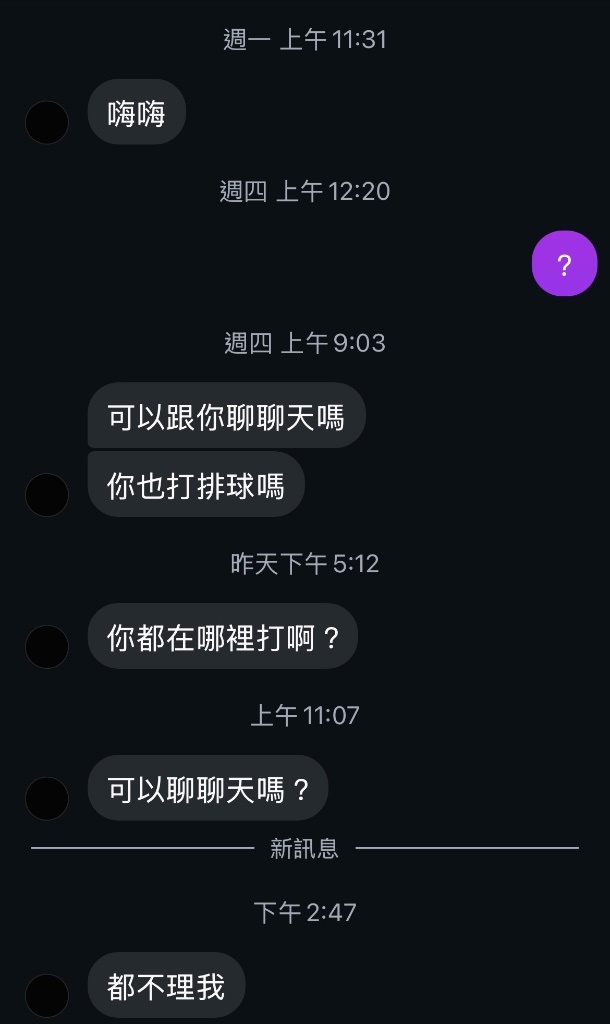Select the avatar next to 可以聊聊天嗎？
Screen dimensions: 610x1024
47,799
